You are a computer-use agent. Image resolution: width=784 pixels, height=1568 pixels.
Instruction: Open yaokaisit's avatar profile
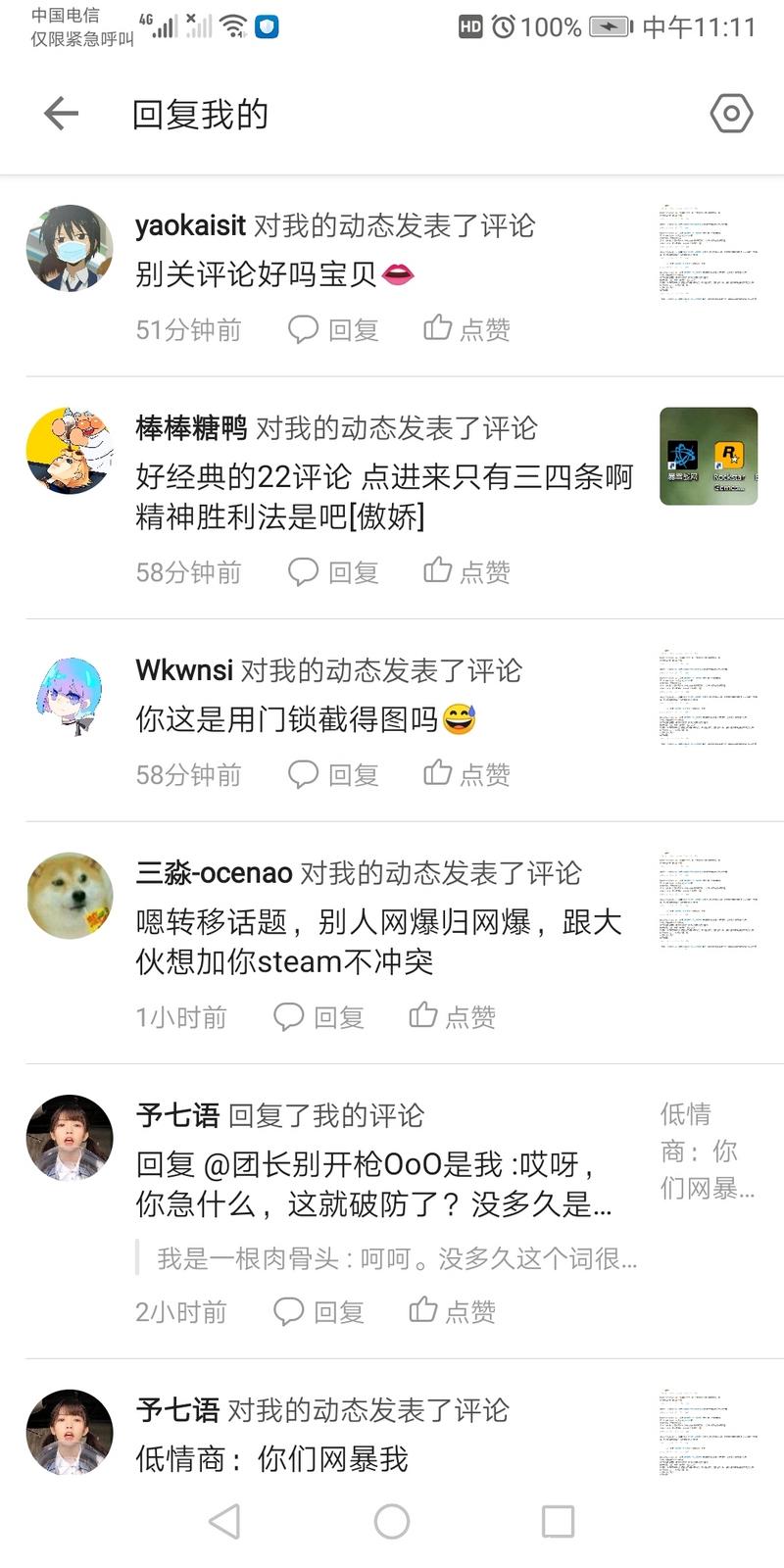70,248
